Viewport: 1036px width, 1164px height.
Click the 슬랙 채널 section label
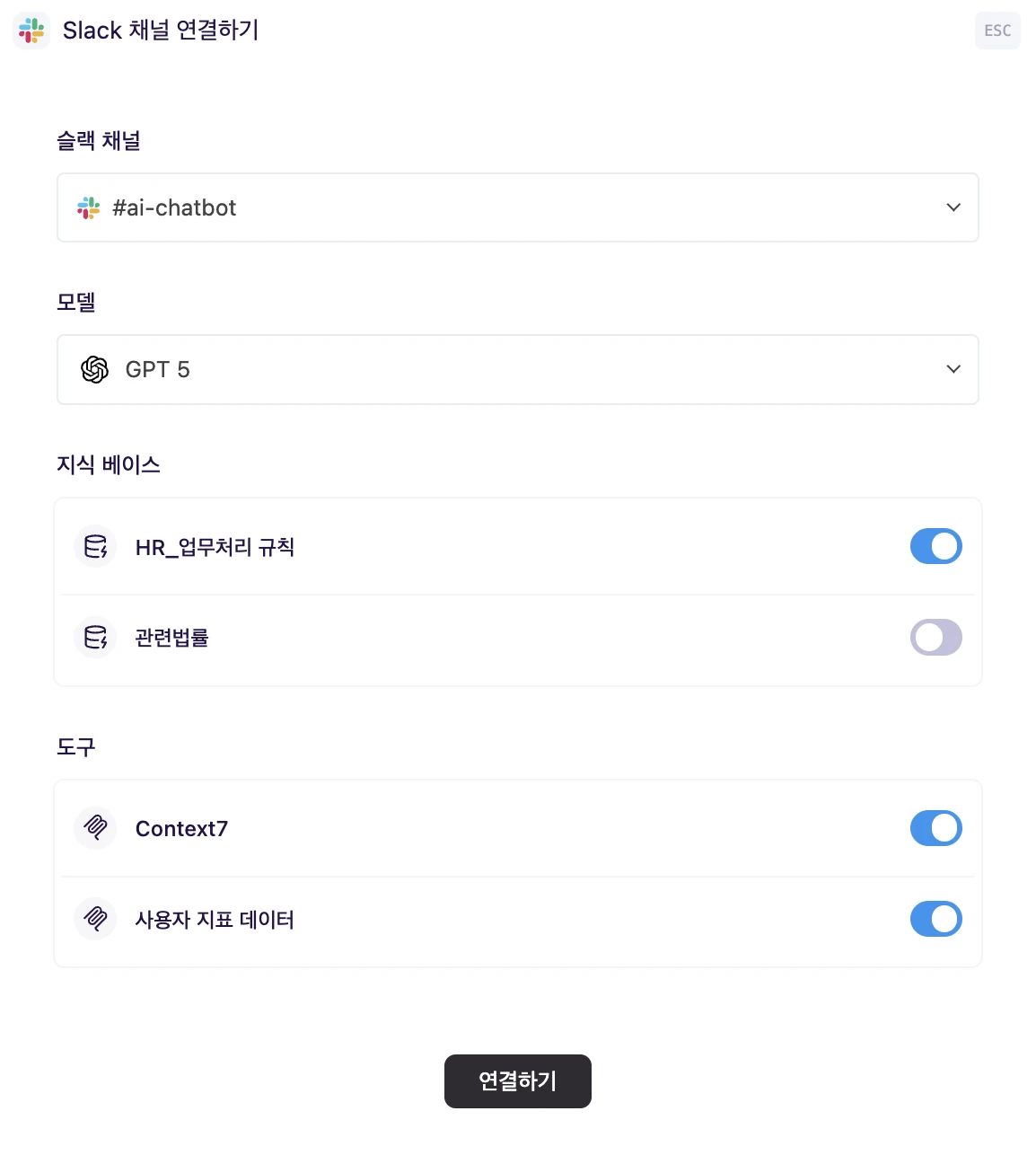pos(99,140)
